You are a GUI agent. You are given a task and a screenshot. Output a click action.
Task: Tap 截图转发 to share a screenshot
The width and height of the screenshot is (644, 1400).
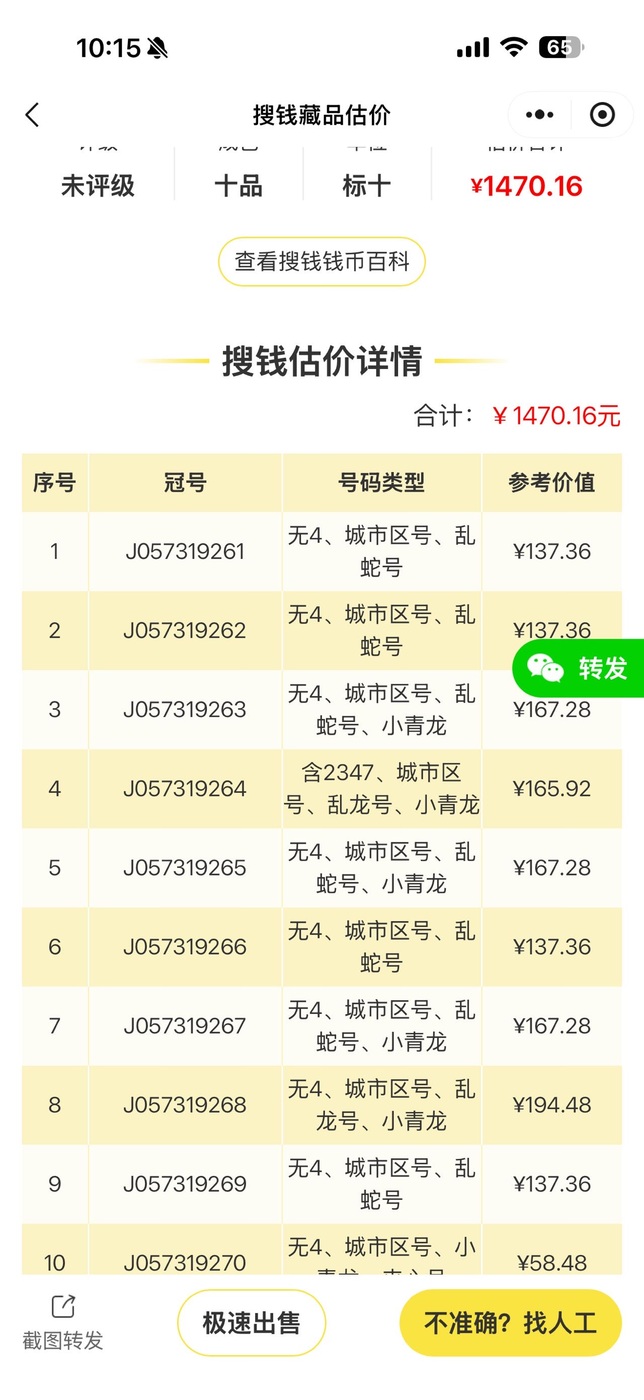pos(63,1323)
